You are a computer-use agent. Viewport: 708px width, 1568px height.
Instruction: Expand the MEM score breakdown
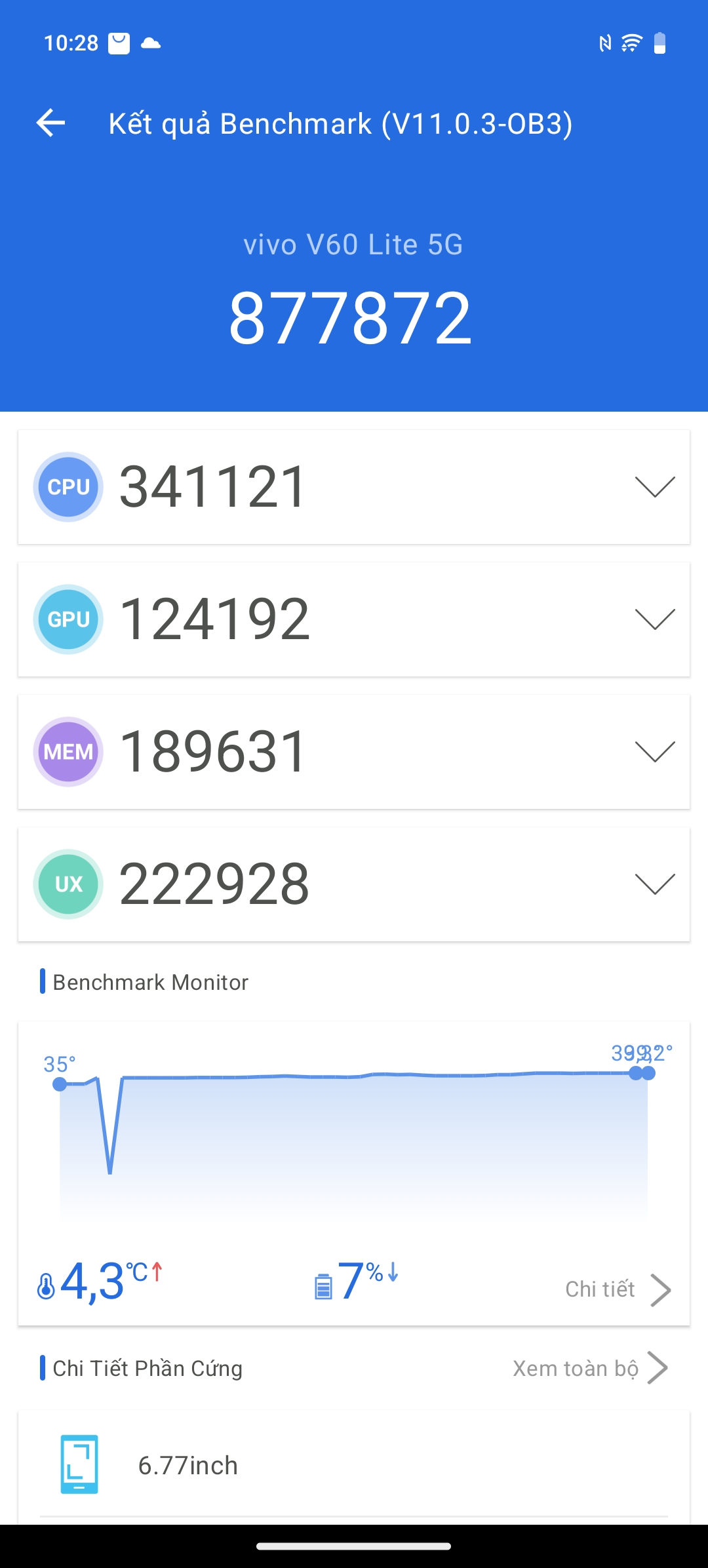[654, 752]
